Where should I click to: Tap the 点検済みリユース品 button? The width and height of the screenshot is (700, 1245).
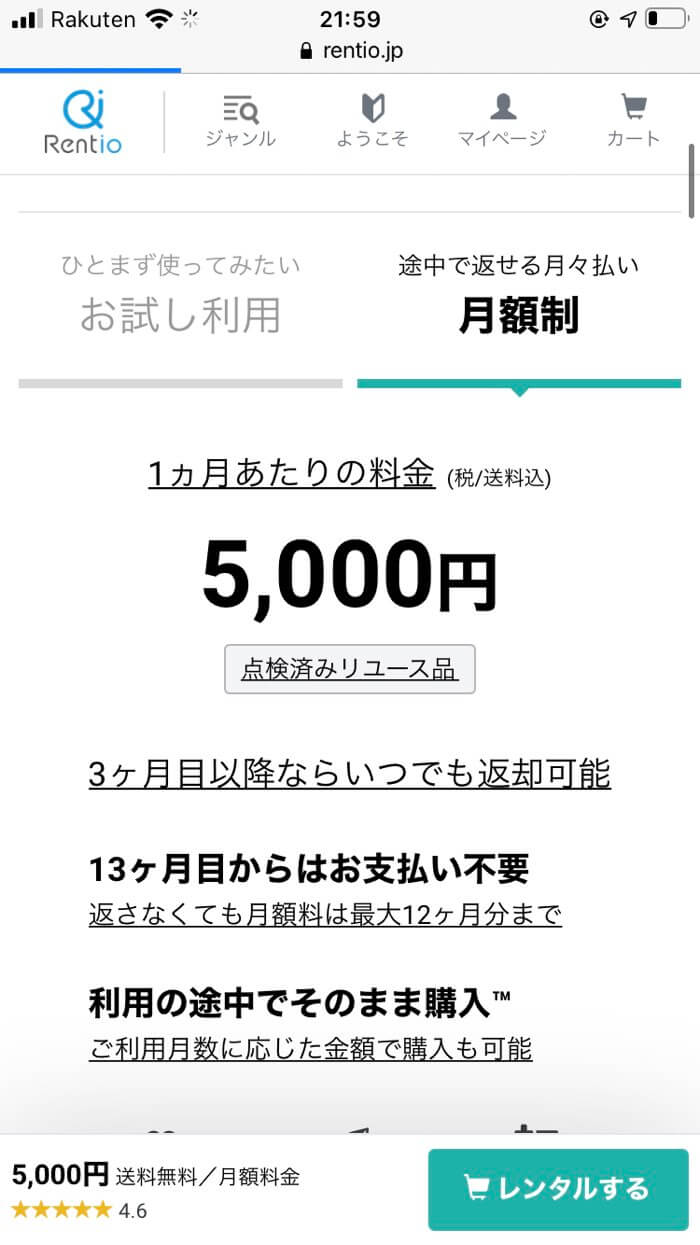(x=349, y=670)
